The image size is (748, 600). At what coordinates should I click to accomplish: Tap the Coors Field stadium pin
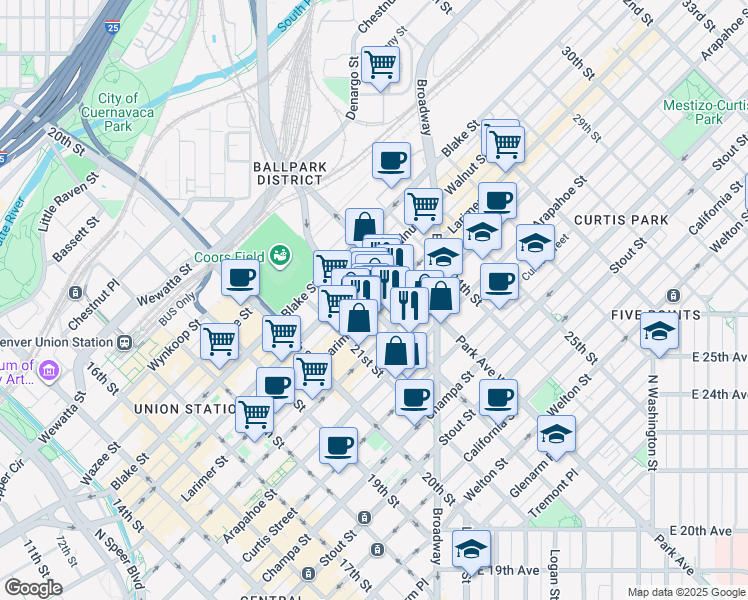pos(280,256)
